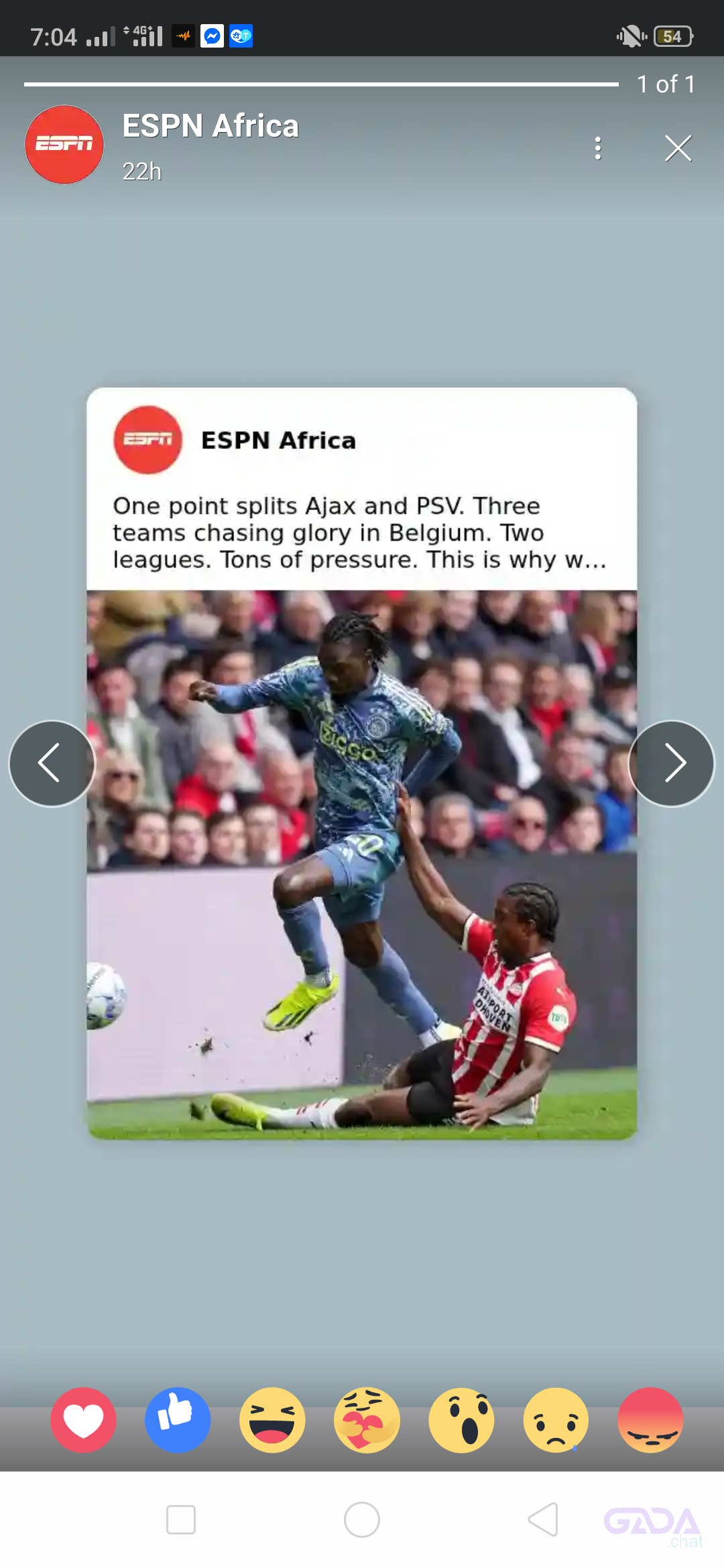Send the care hug reaction

pos(367,1420)
